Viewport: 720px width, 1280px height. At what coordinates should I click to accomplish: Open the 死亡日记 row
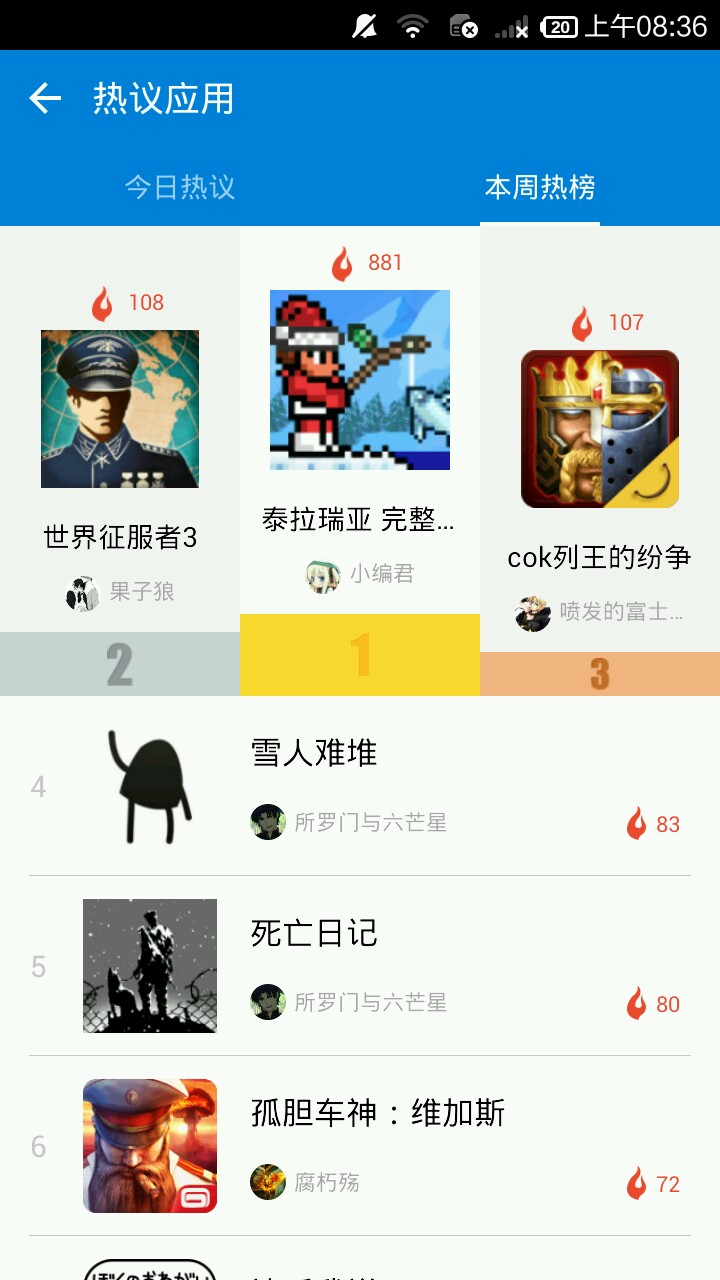point(360,966)
